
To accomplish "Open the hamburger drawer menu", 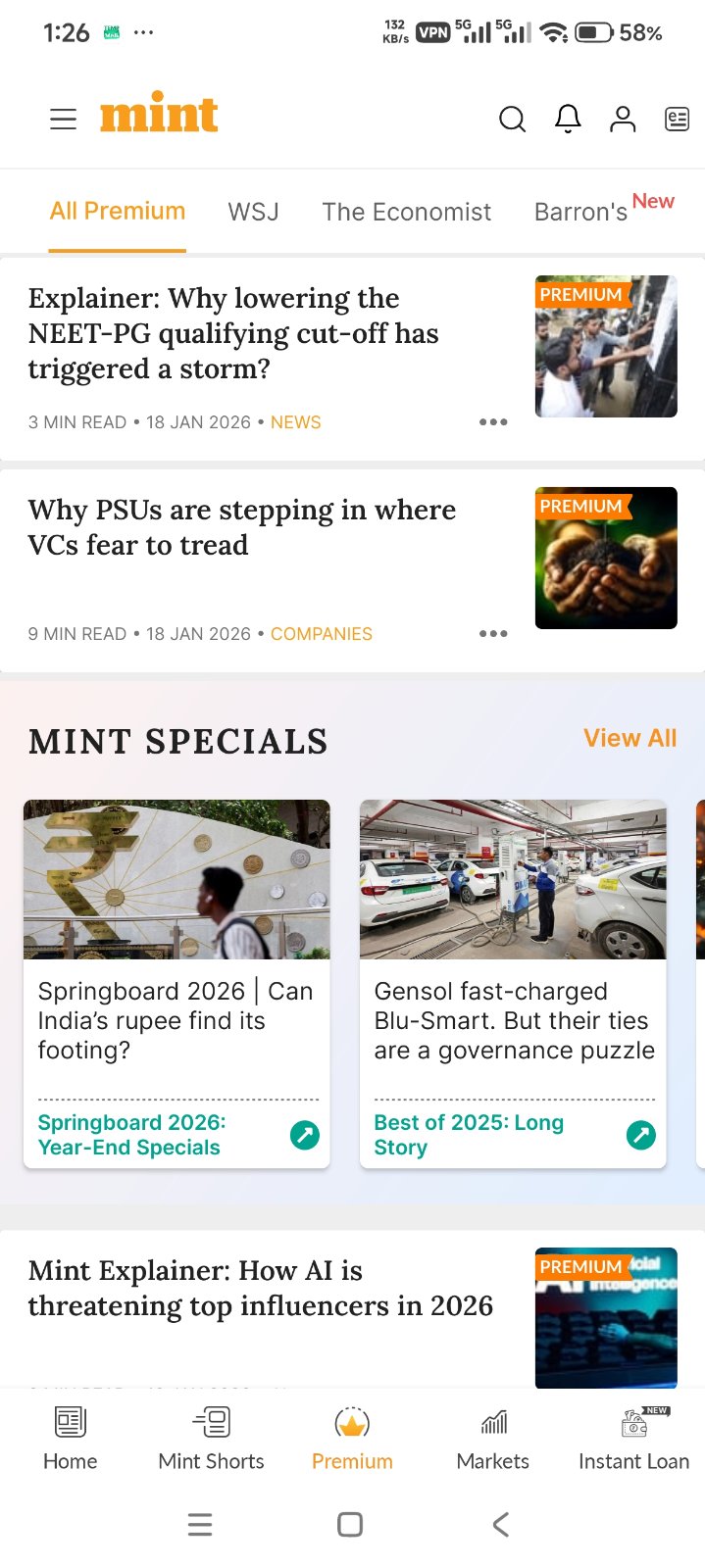I will click(63, 120).
